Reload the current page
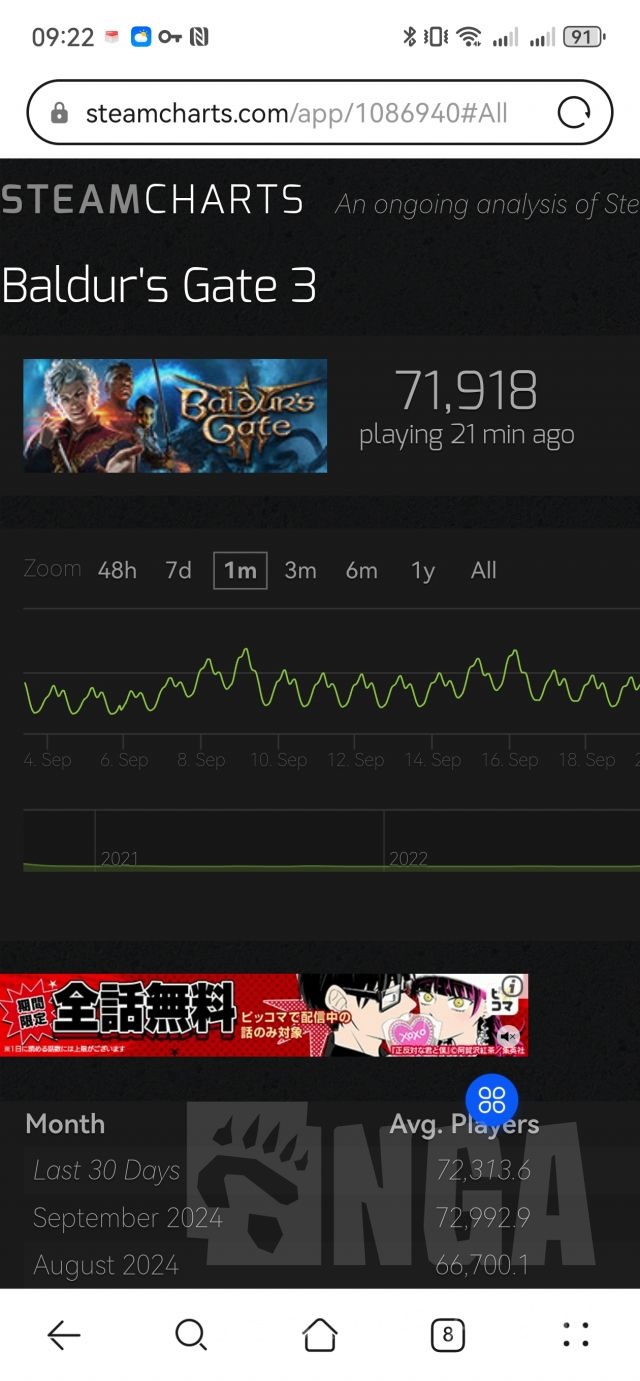 click(x=574, y=113)
